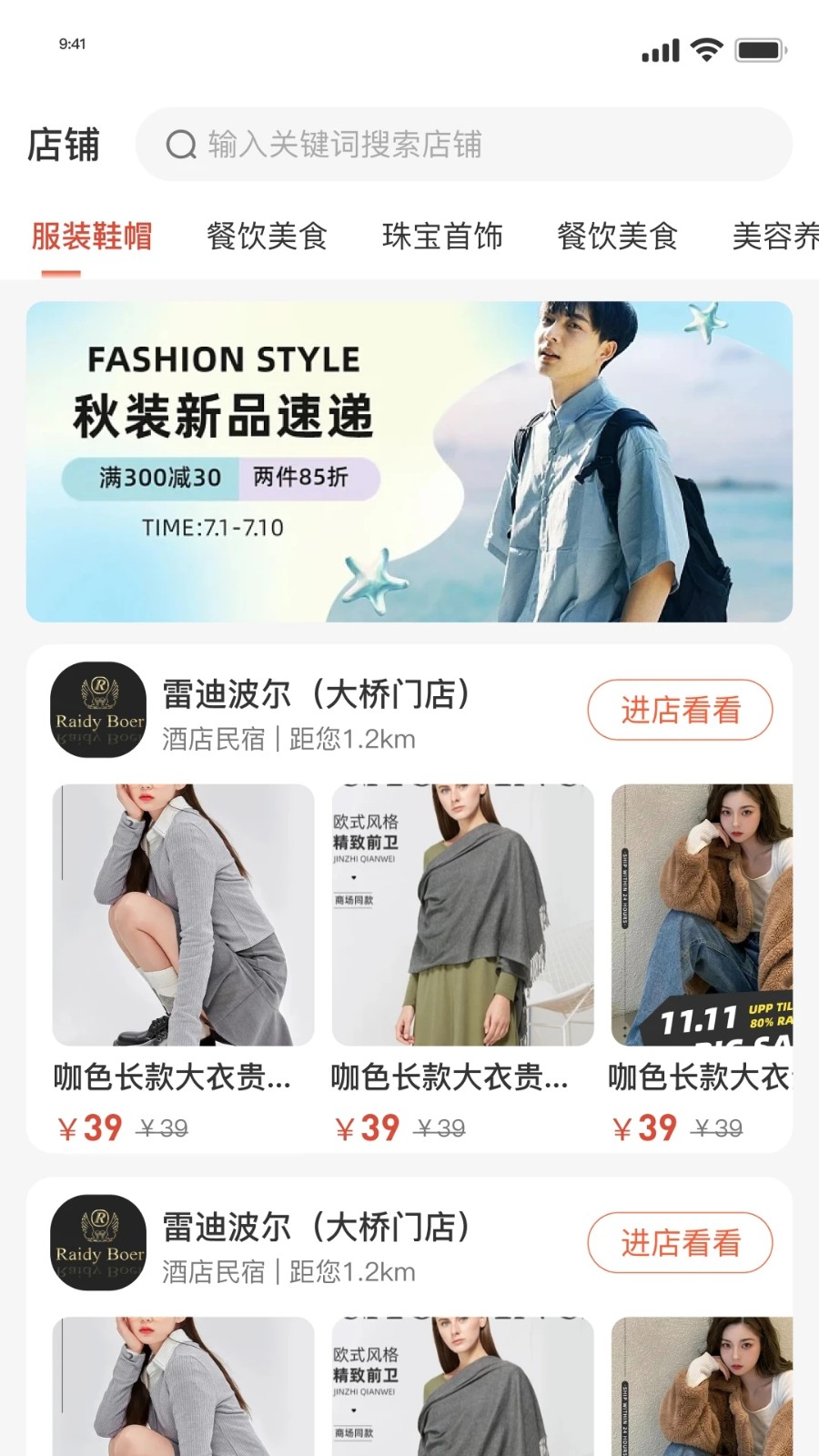Click the cellular signal icon
Screen dimensions: 819x1456
(x=659, y=49)
